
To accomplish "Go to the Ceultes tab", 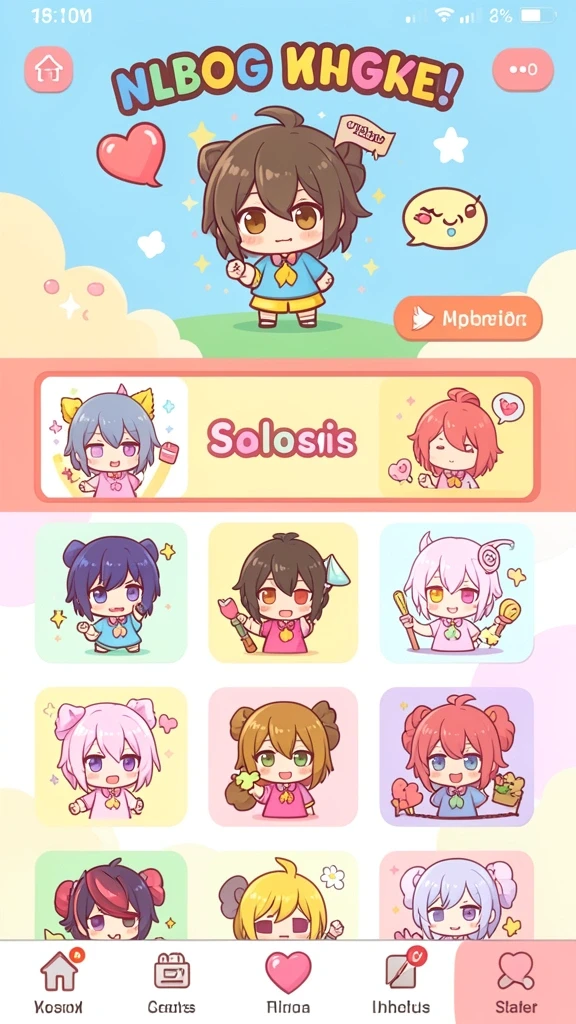I will pos(172,982).
